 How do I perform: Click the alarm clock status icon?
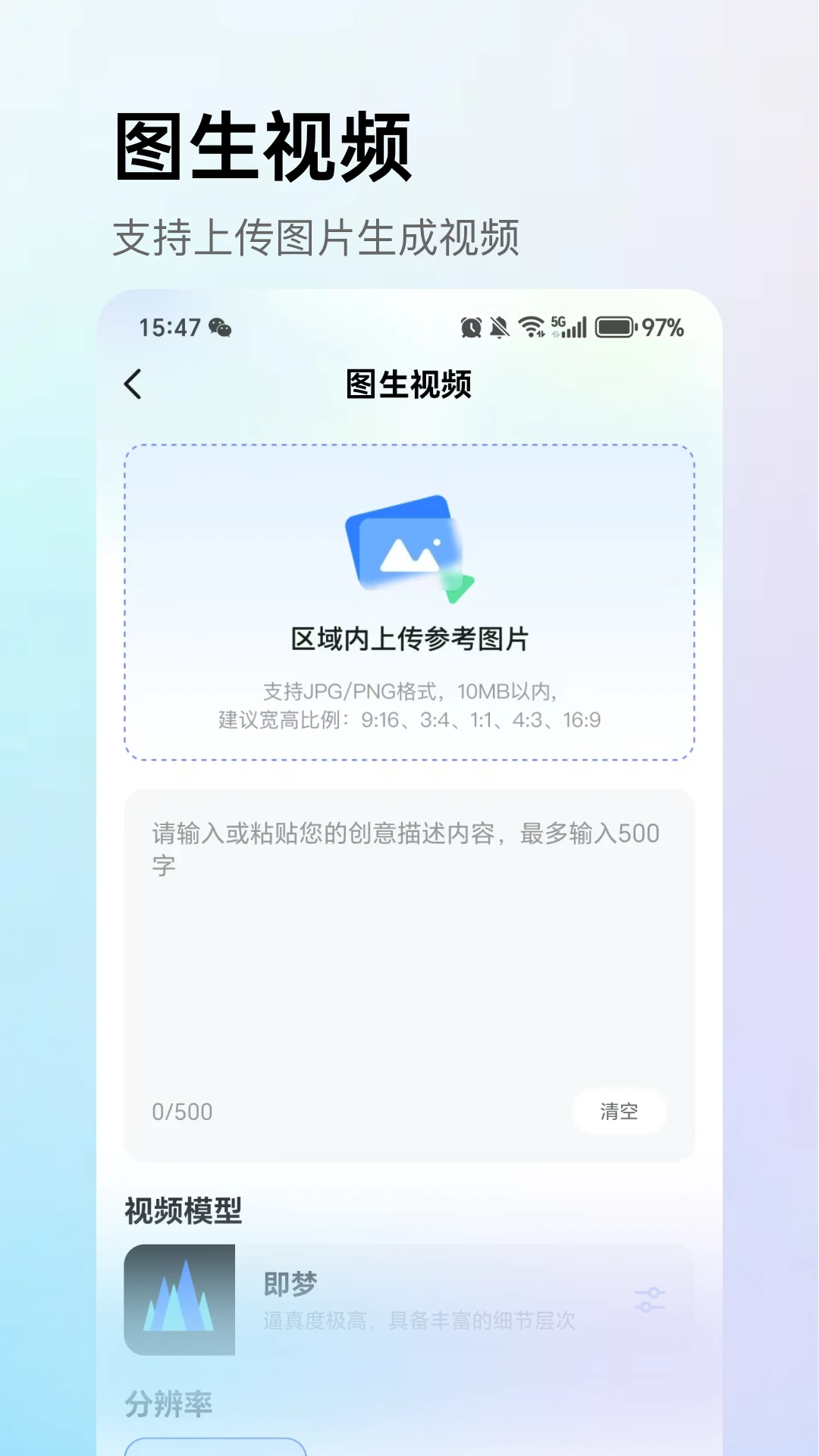pyautogui.click(x=470, y=327)
